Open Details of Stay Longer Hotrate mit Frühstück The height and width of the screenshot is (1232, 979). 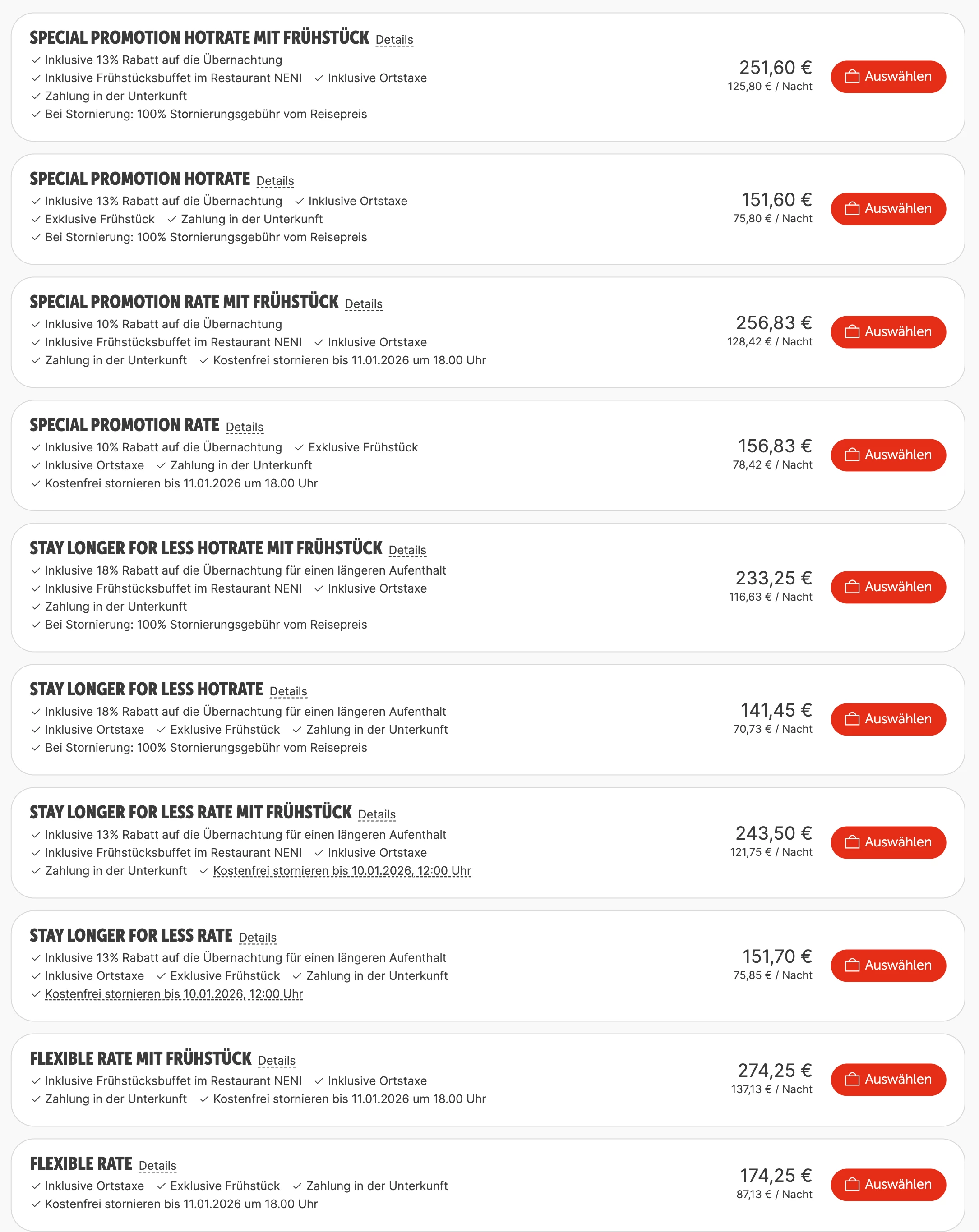click(x=408, y=550)
